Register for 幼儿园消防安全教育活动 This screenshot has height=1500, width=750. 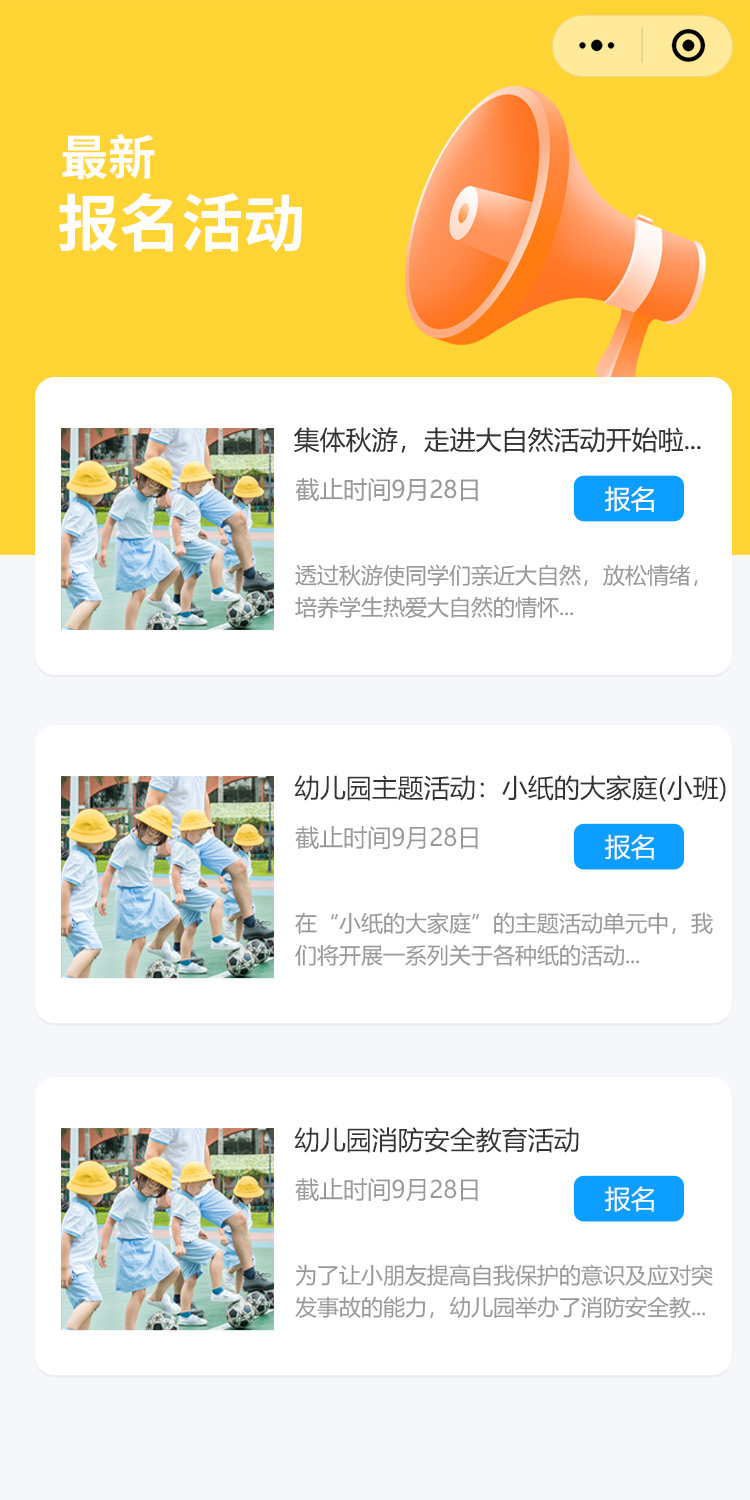[628, 1199]
